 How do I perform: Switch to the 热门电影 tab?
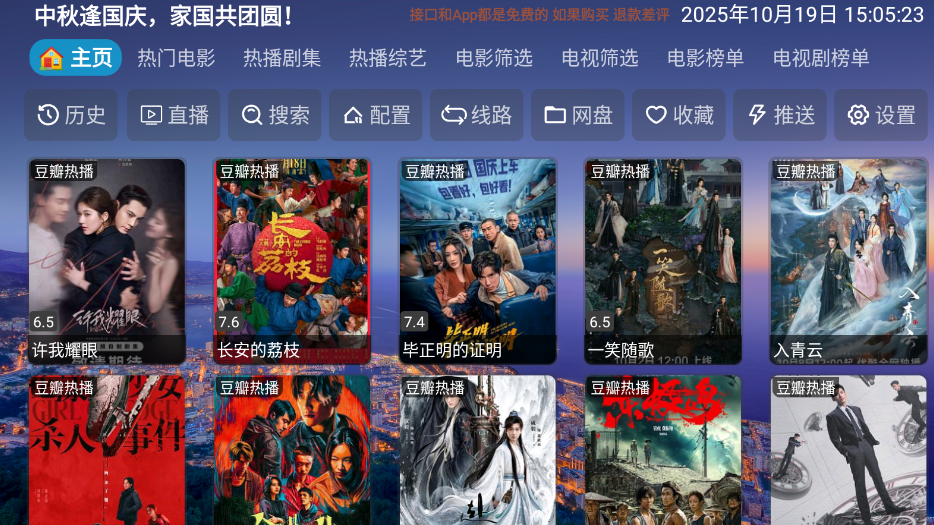pos(176,58)
